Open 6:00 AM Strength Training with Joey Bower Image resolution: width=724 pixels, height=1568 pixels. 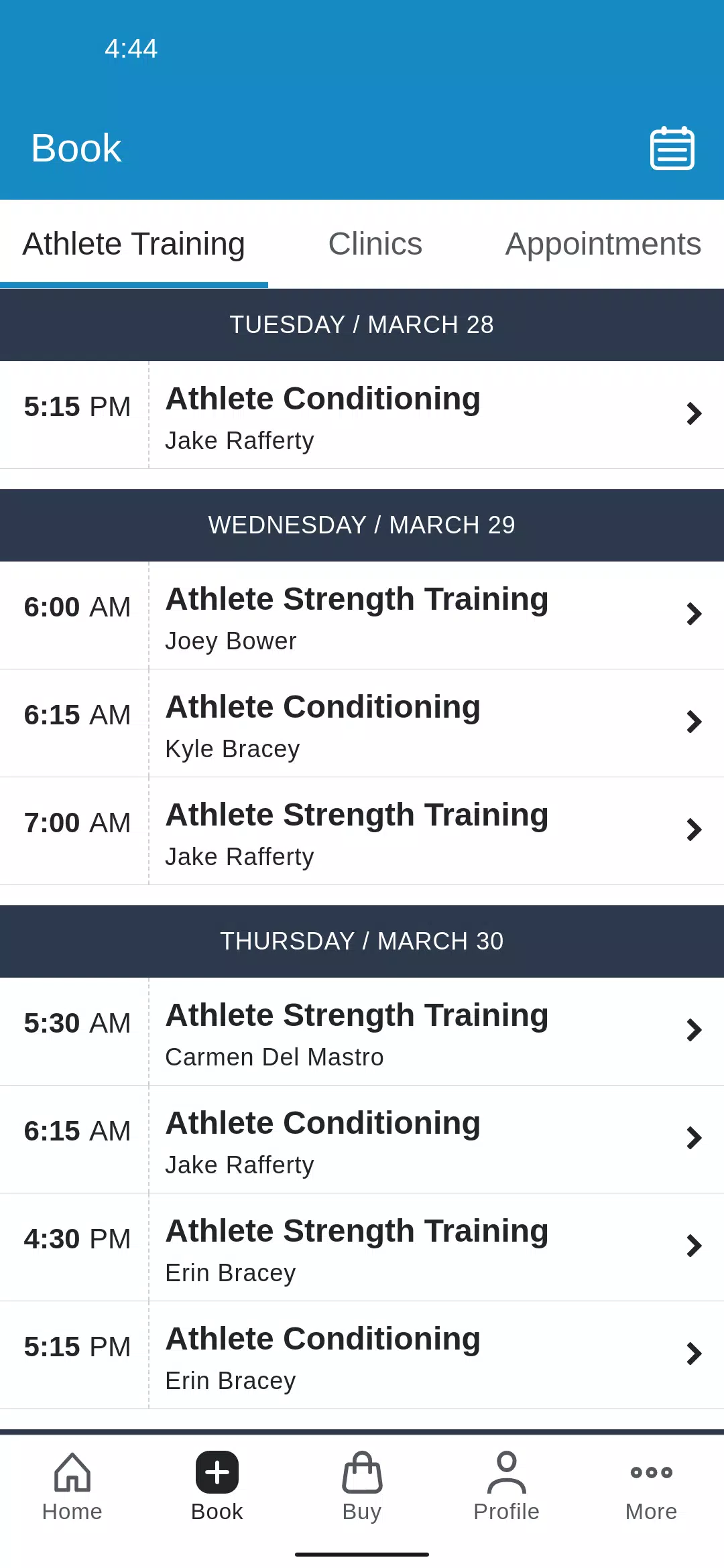(x=362, y=615)
